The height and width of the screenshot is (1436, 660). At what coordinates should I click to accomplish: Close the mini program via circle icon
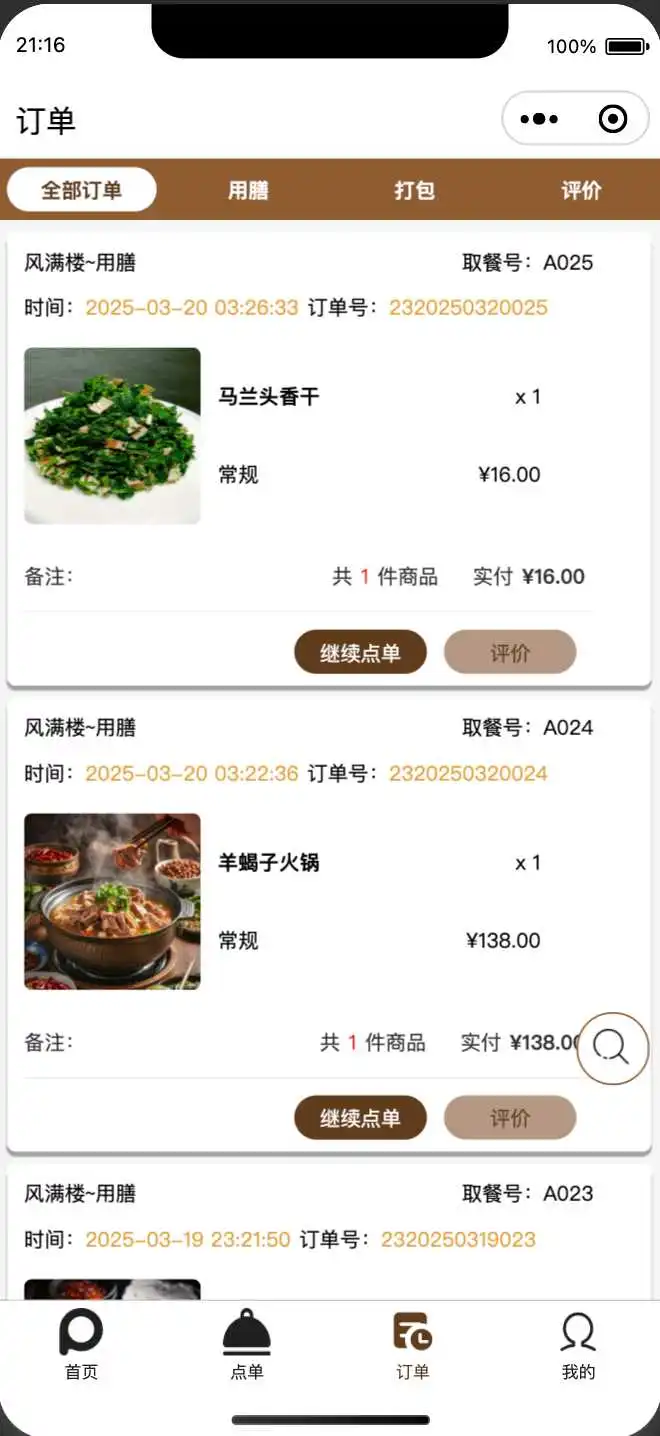(612, 119)
